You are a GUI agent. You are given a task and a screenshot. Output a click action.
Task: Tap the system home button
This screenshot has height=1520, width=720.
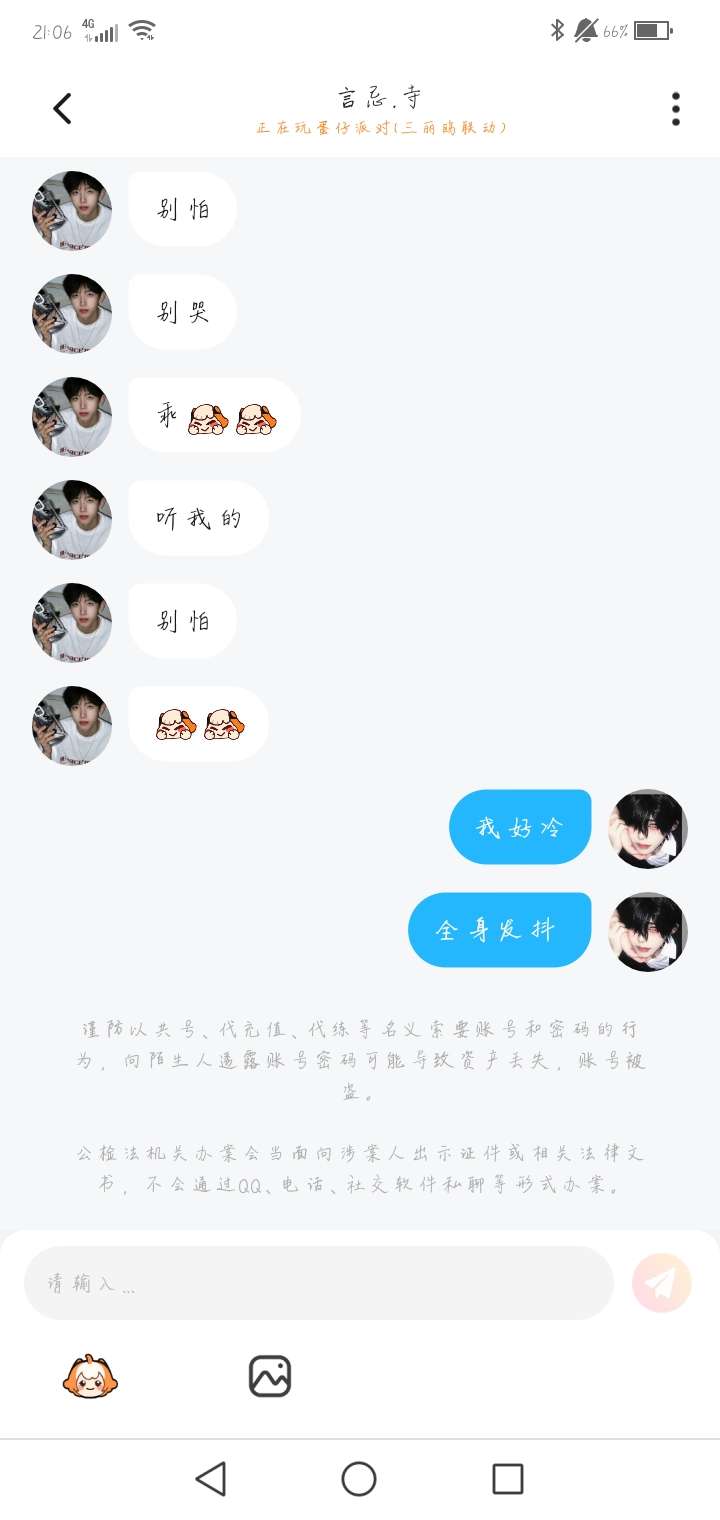359,1479
